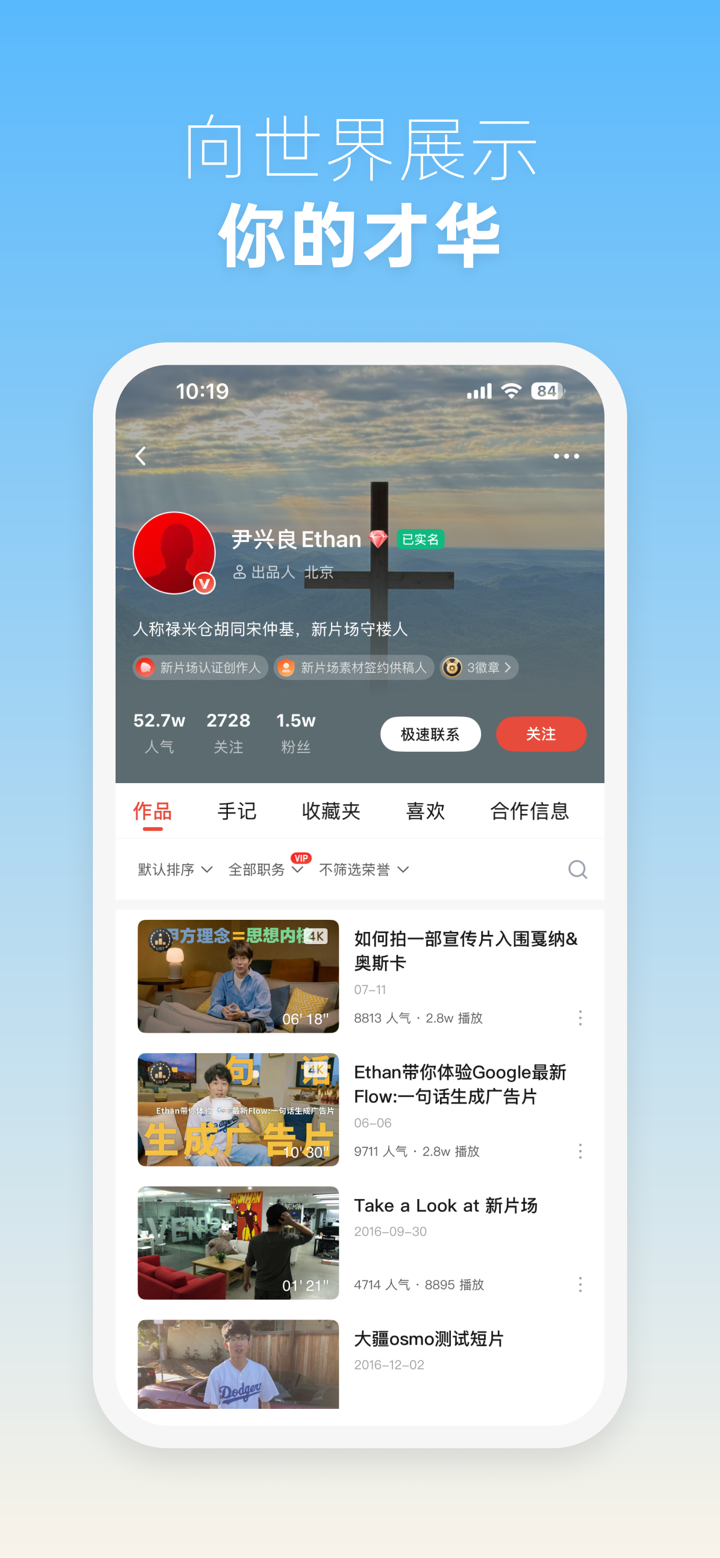
Task: Tap the red diamond VIP gem beside the username
Action: (x=378, y=539)
